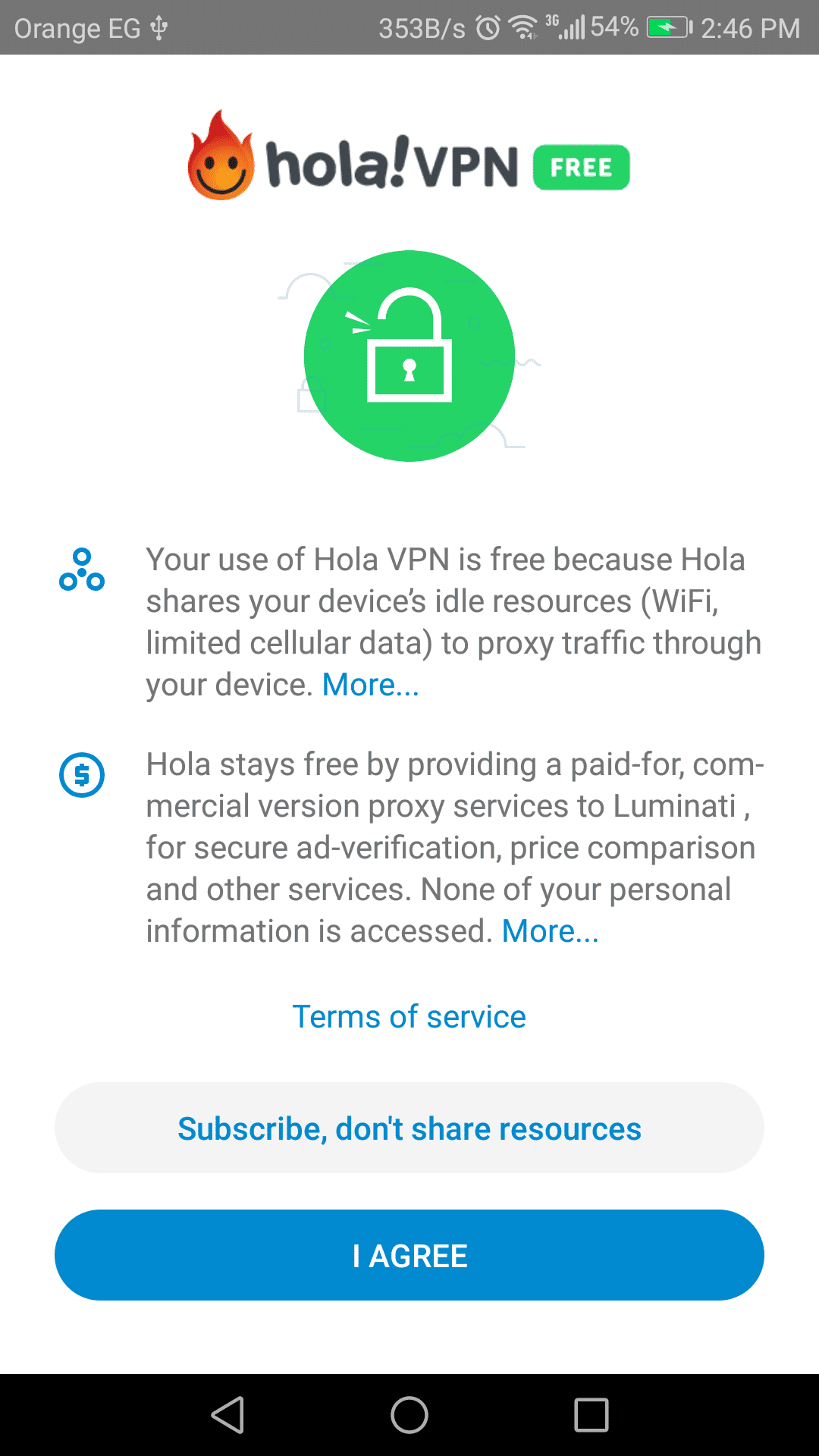The width and height of the screenshot is (819, 1456).
Task: Open More... about Luminati proxy services
Action: (550, 931)
